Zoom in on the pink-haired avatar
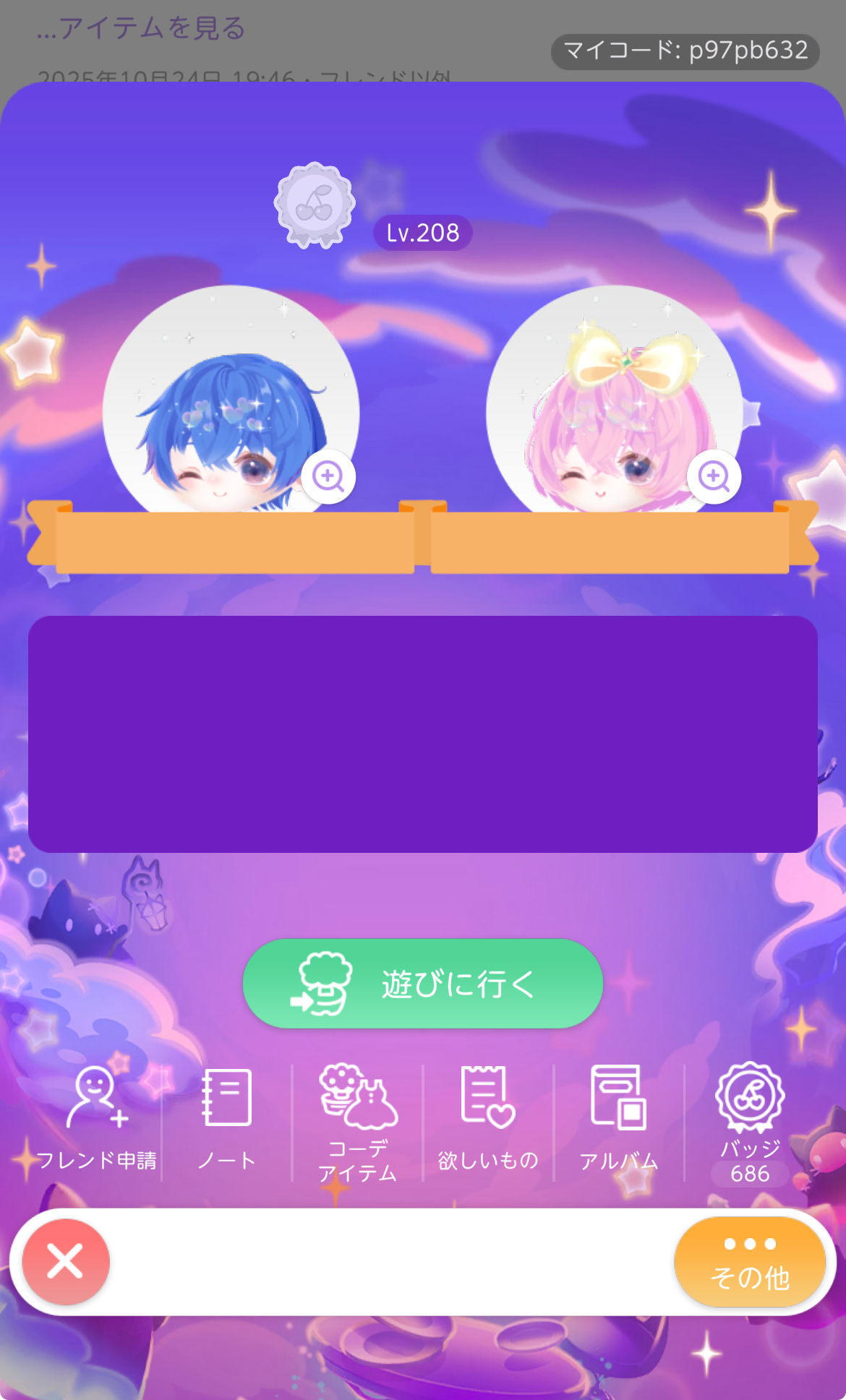 (x=714, y=477)
